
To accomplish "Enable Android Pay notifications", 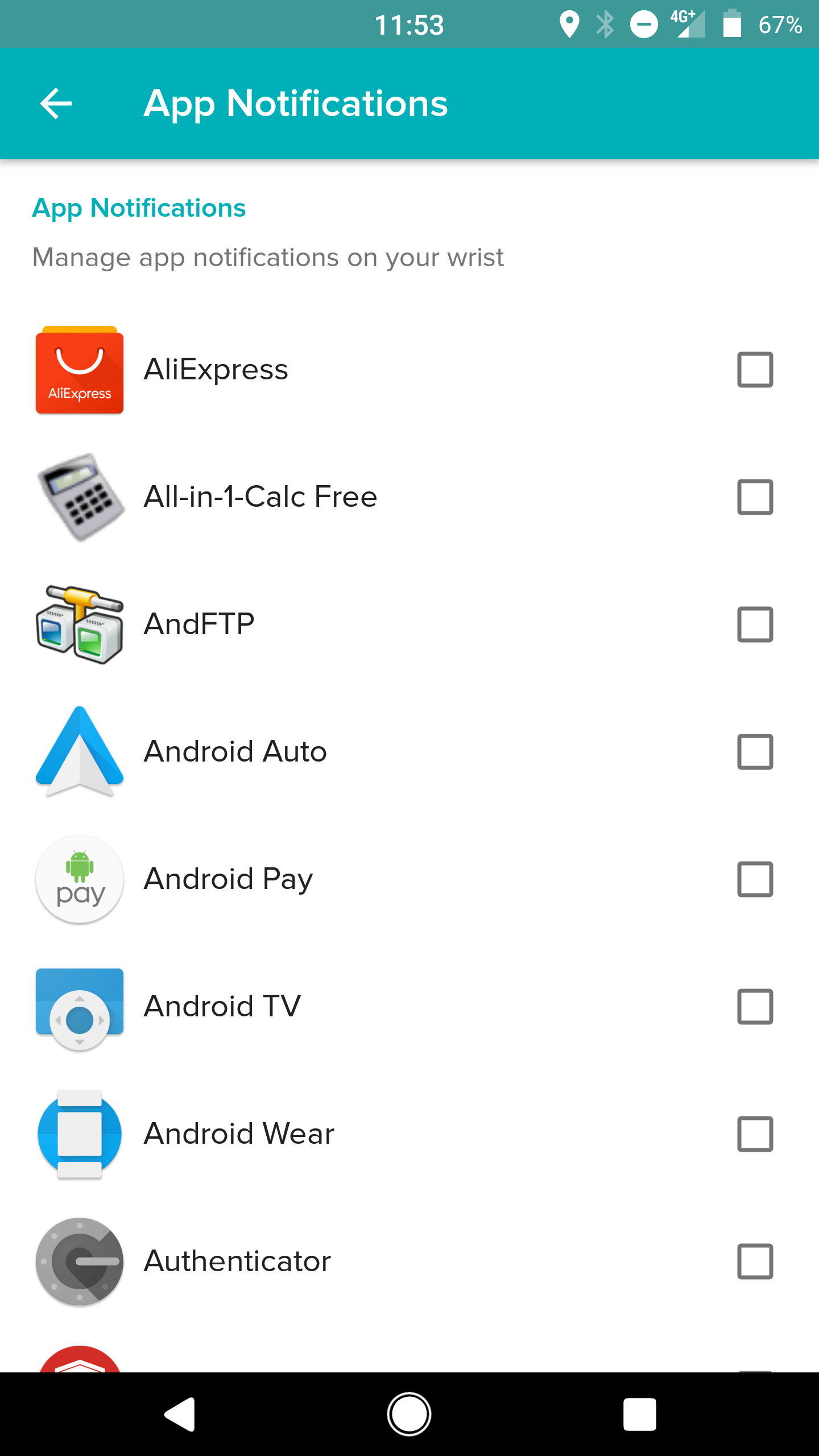I will click(x=755, y=879).
